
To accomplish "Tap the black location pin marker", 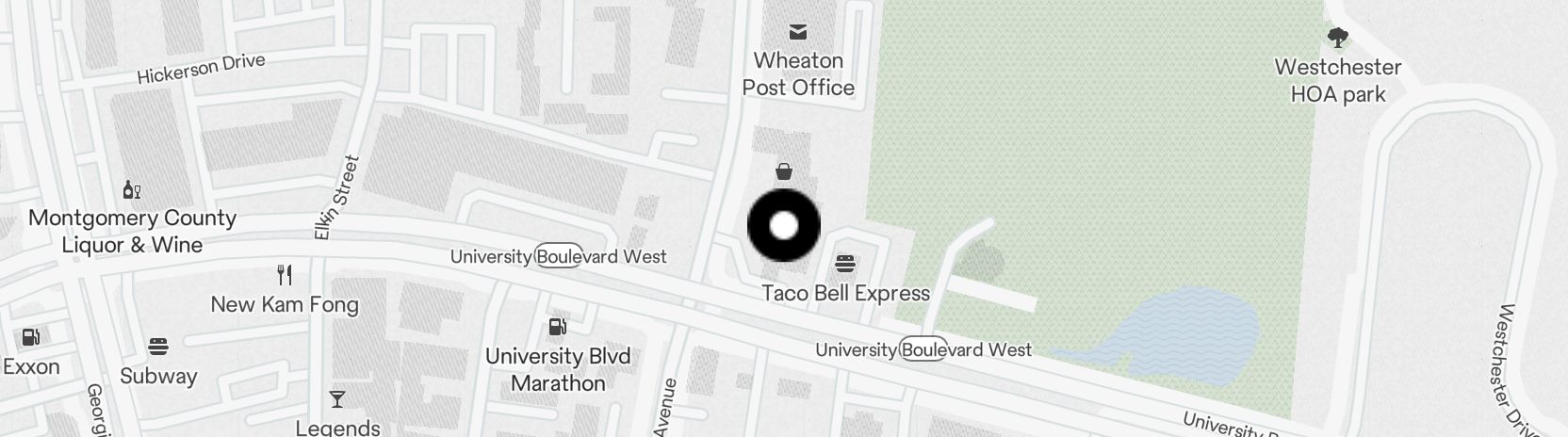I will 784,226.
